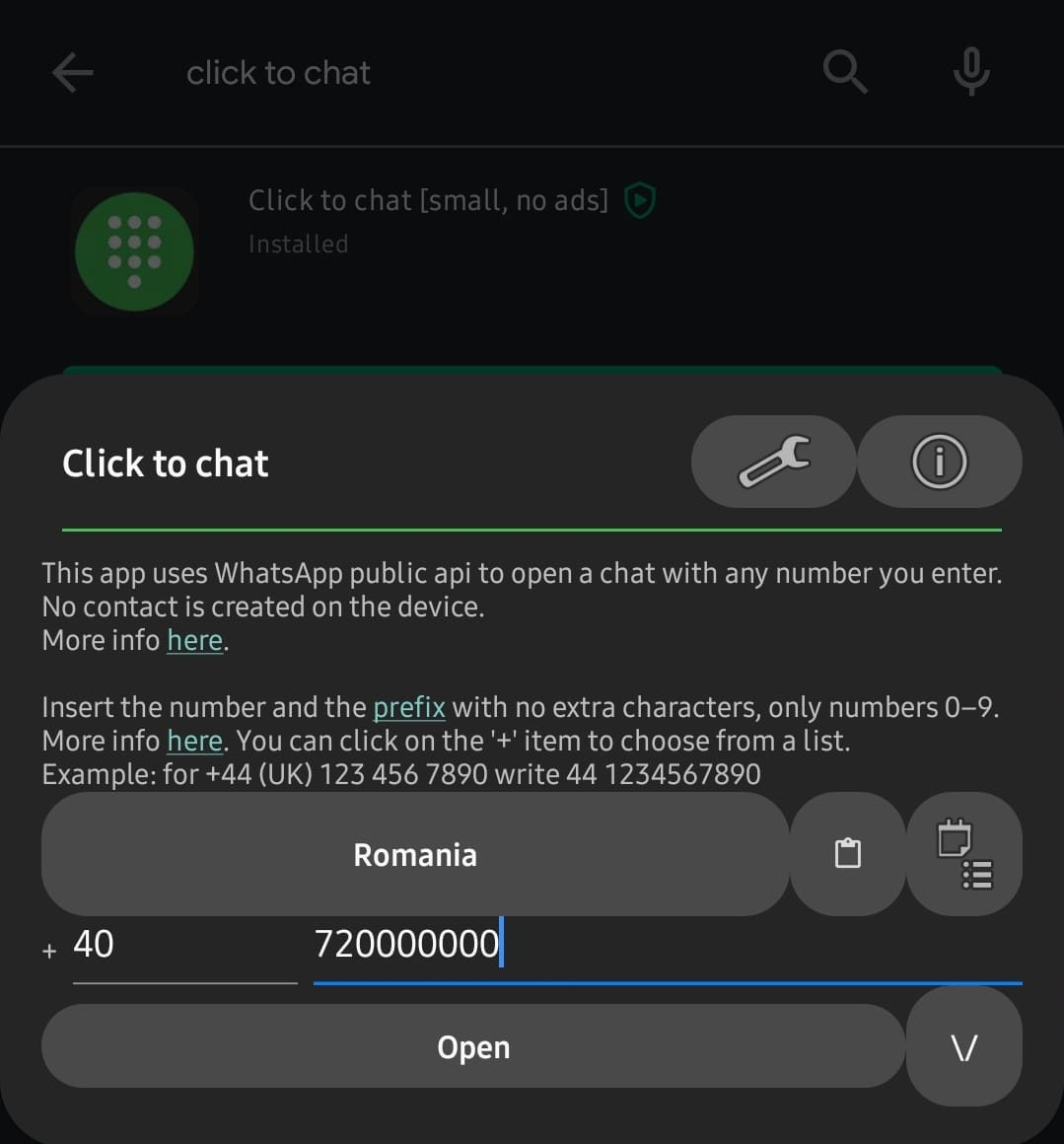The width and height of the screenshot is (1064, 1144).
Task: Open settings via the wrench icon
Action: [x=773, y=462]
